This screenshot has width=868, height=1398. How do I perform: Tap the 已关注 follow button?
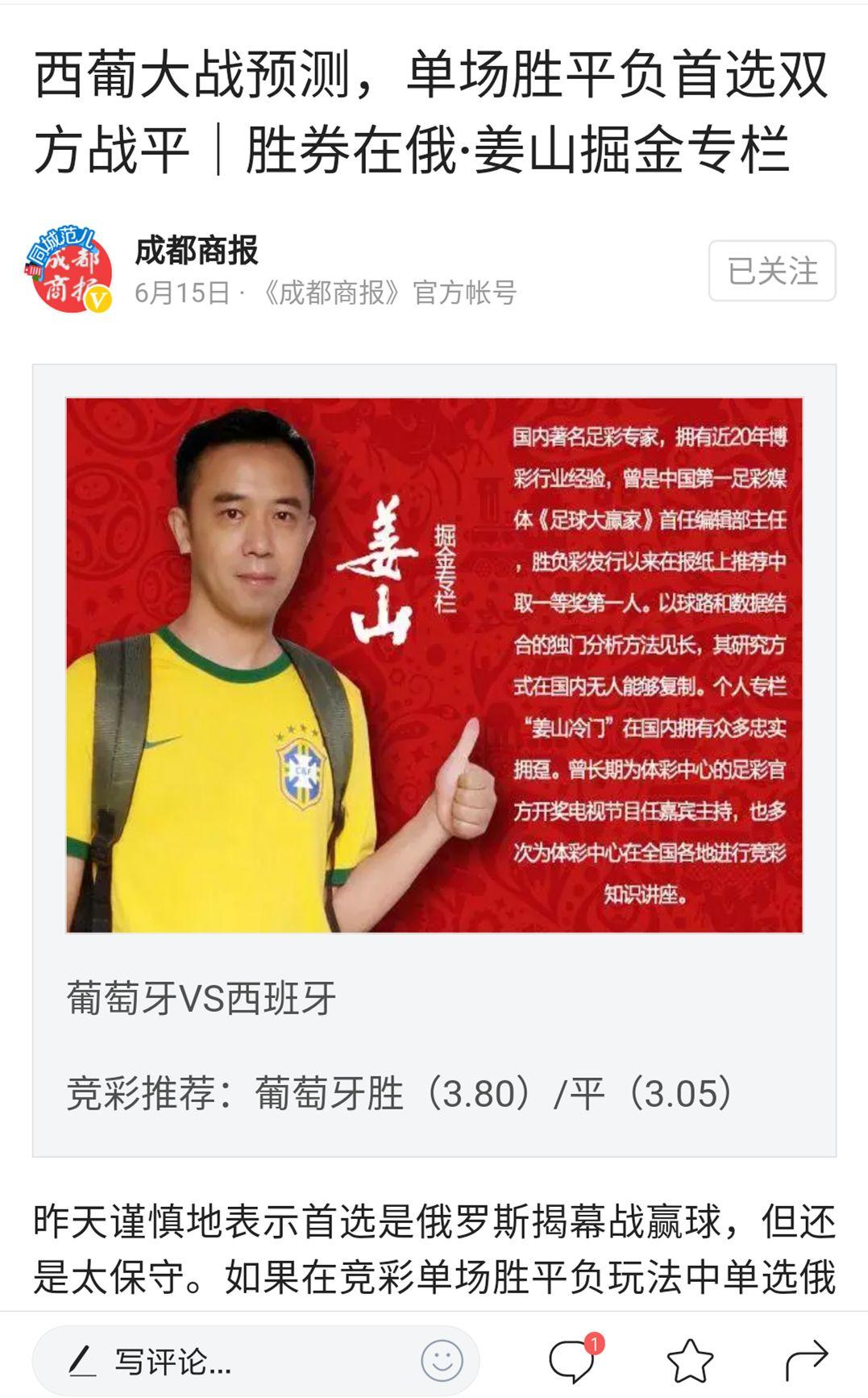tap(771, 271)
